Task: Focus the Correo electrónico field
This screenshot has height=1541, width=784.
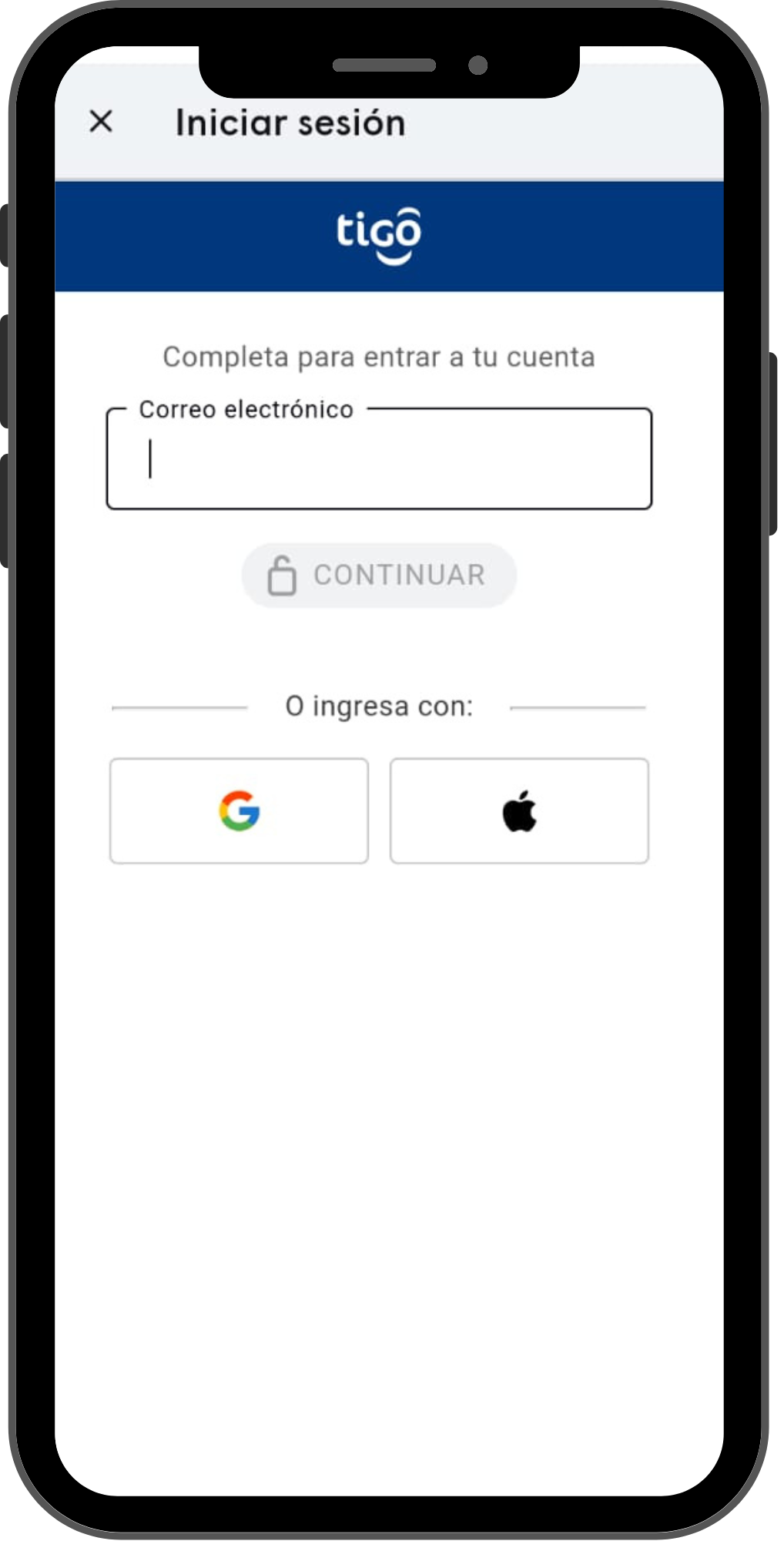Action: point(379,460)
